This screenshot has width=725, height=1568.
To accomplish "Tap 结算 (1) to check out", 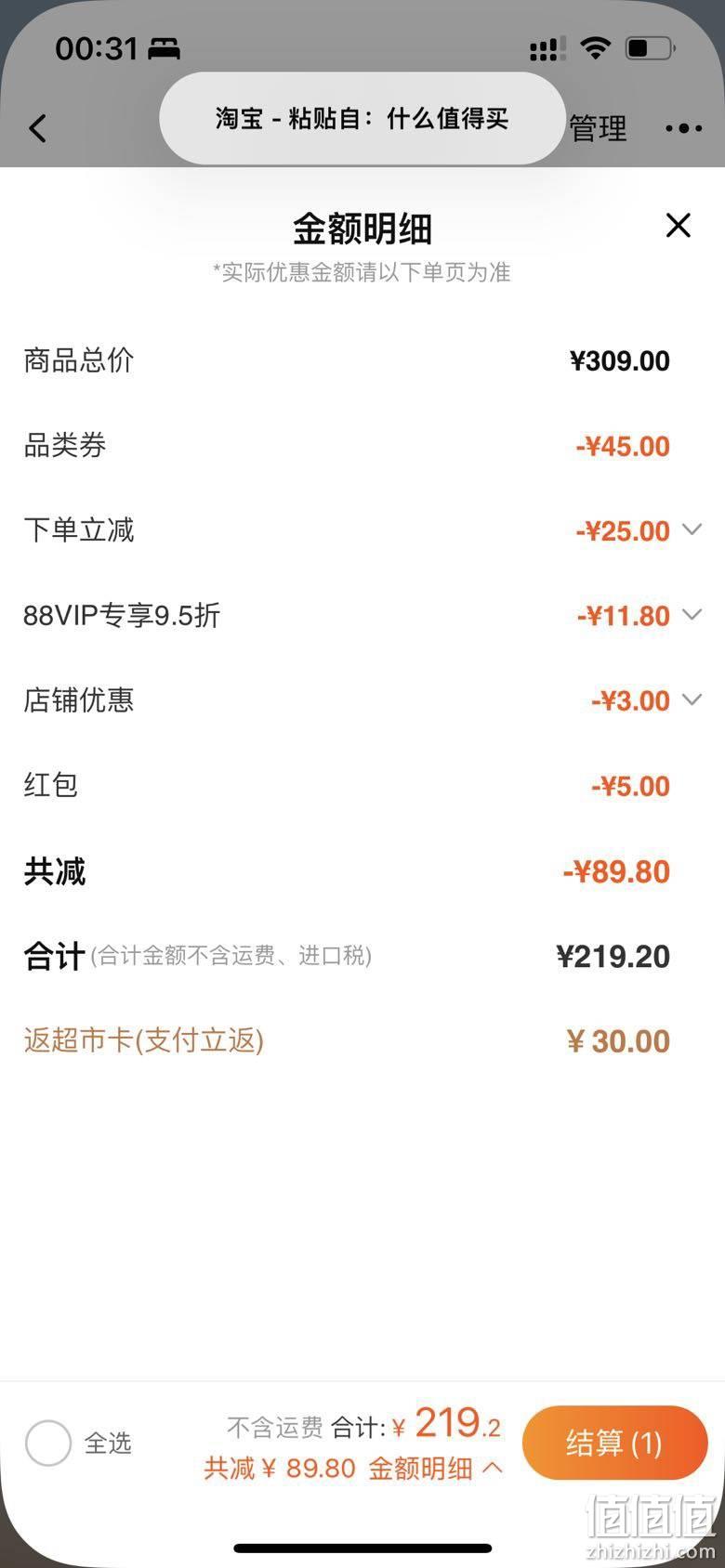I will tap(614, 1443).
